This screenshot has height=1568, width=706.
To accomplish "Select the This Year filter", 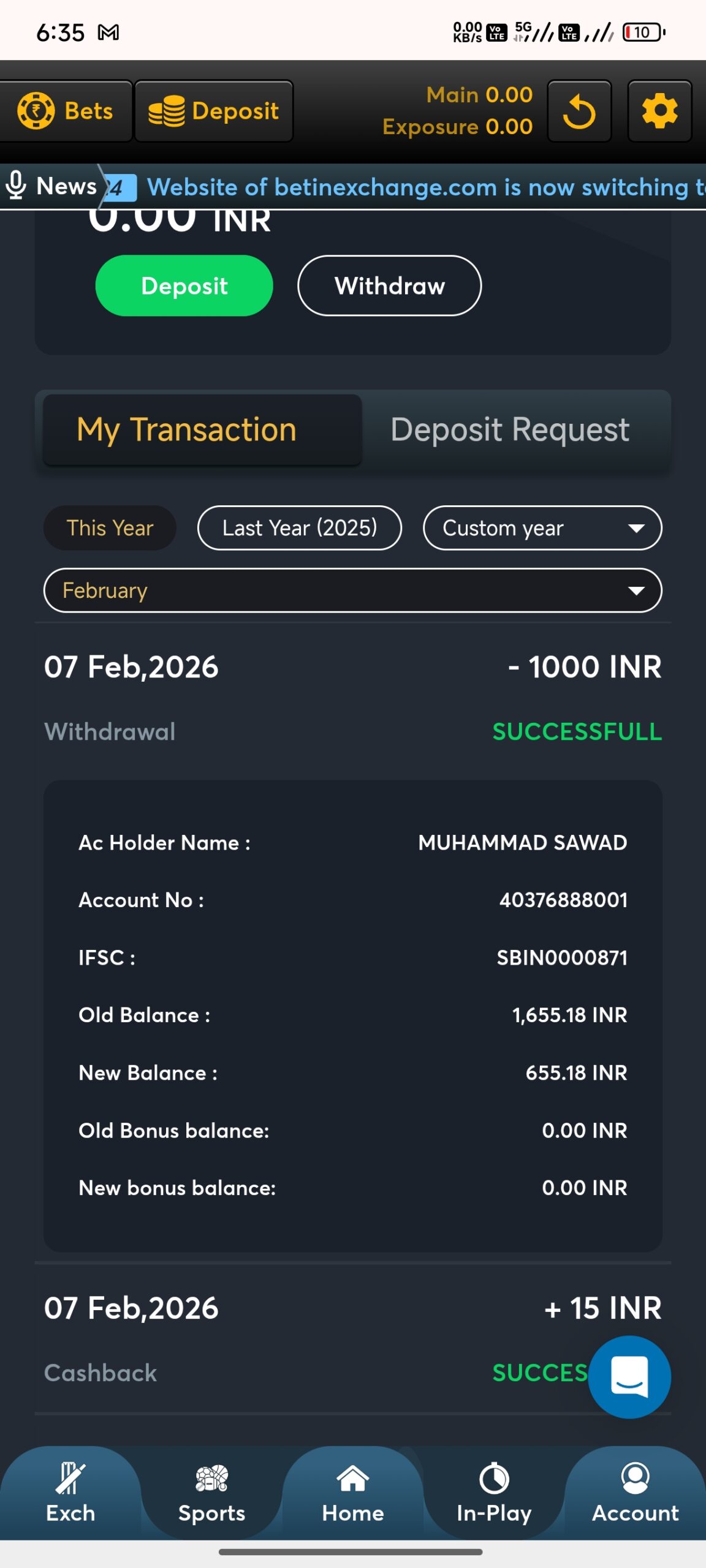I will click(x=110, y=528).
